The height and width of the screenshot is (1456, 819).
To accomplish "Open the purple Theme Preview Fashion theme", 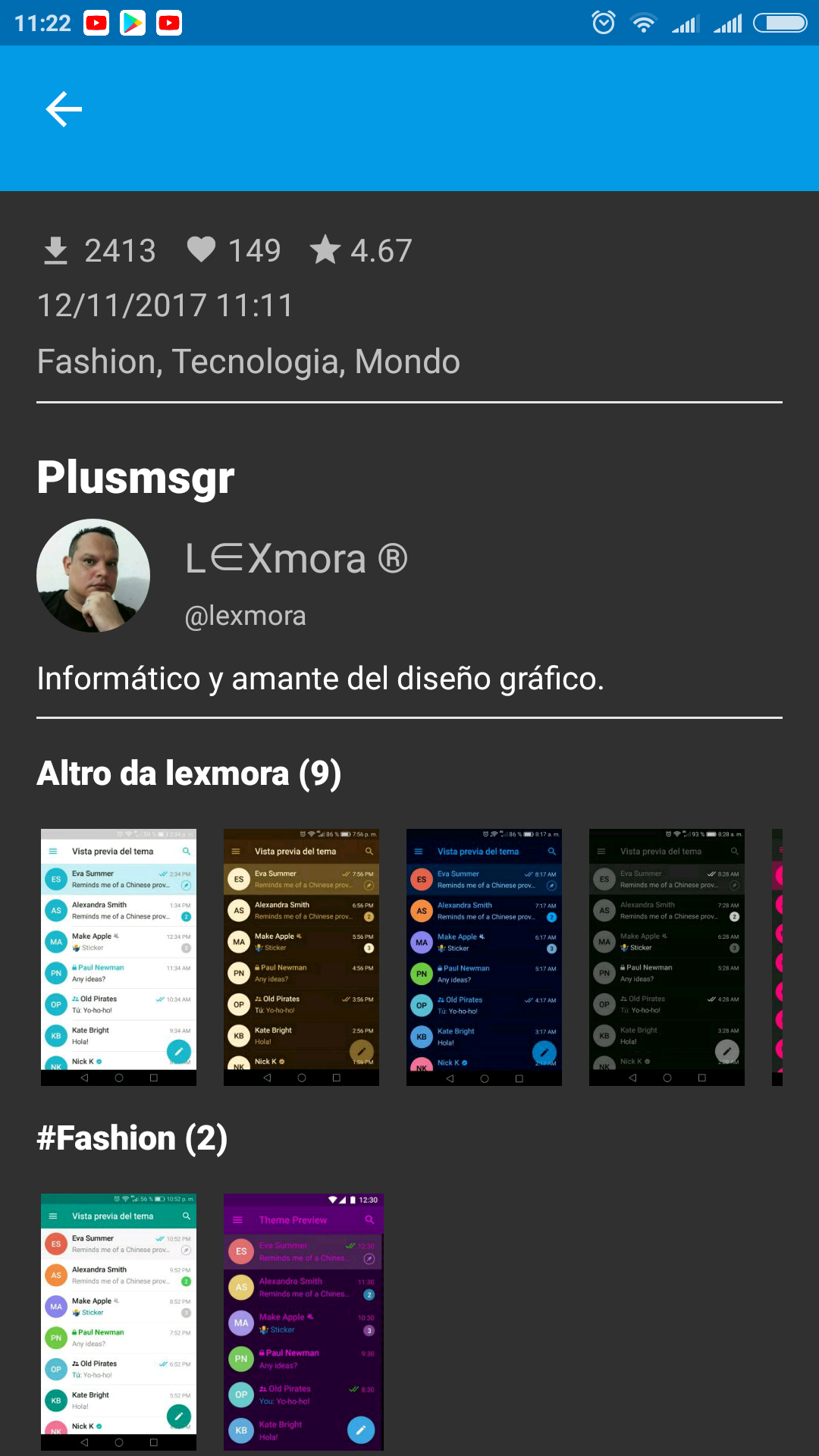I will click(x=303, y=1322).
